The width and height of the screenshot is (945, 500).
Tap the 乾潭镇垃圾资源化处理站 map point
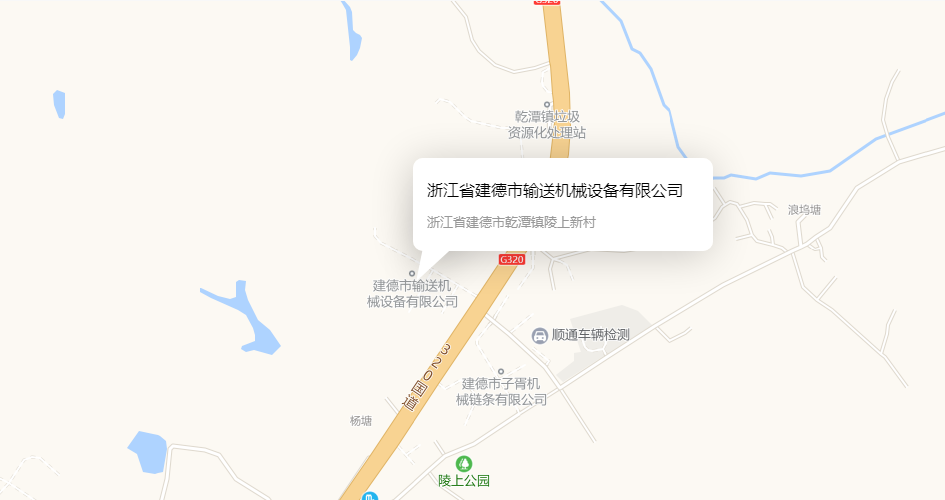(547, 104)
